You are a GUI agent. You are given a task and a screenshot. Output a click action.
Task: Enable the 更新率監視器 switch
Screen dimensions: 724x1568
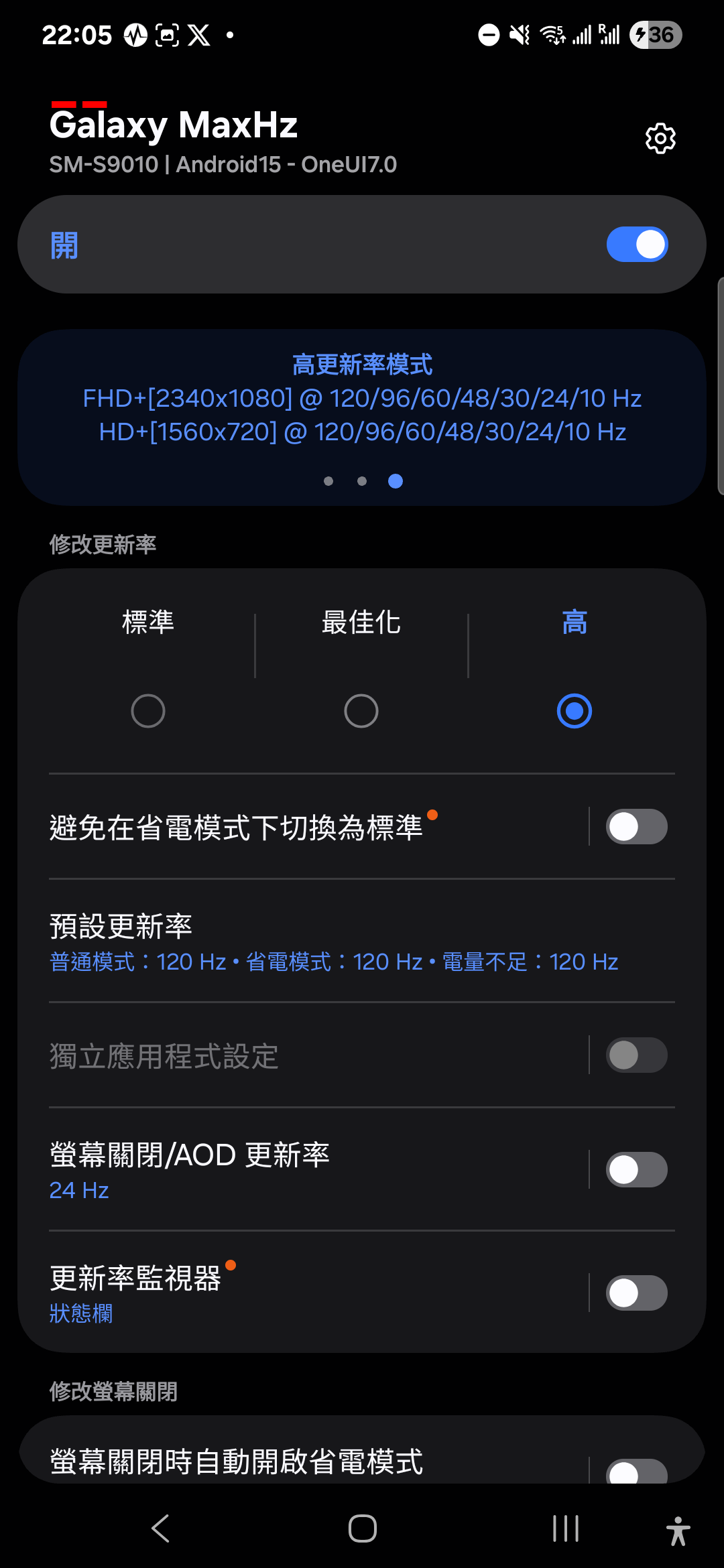click(637, 1293)
